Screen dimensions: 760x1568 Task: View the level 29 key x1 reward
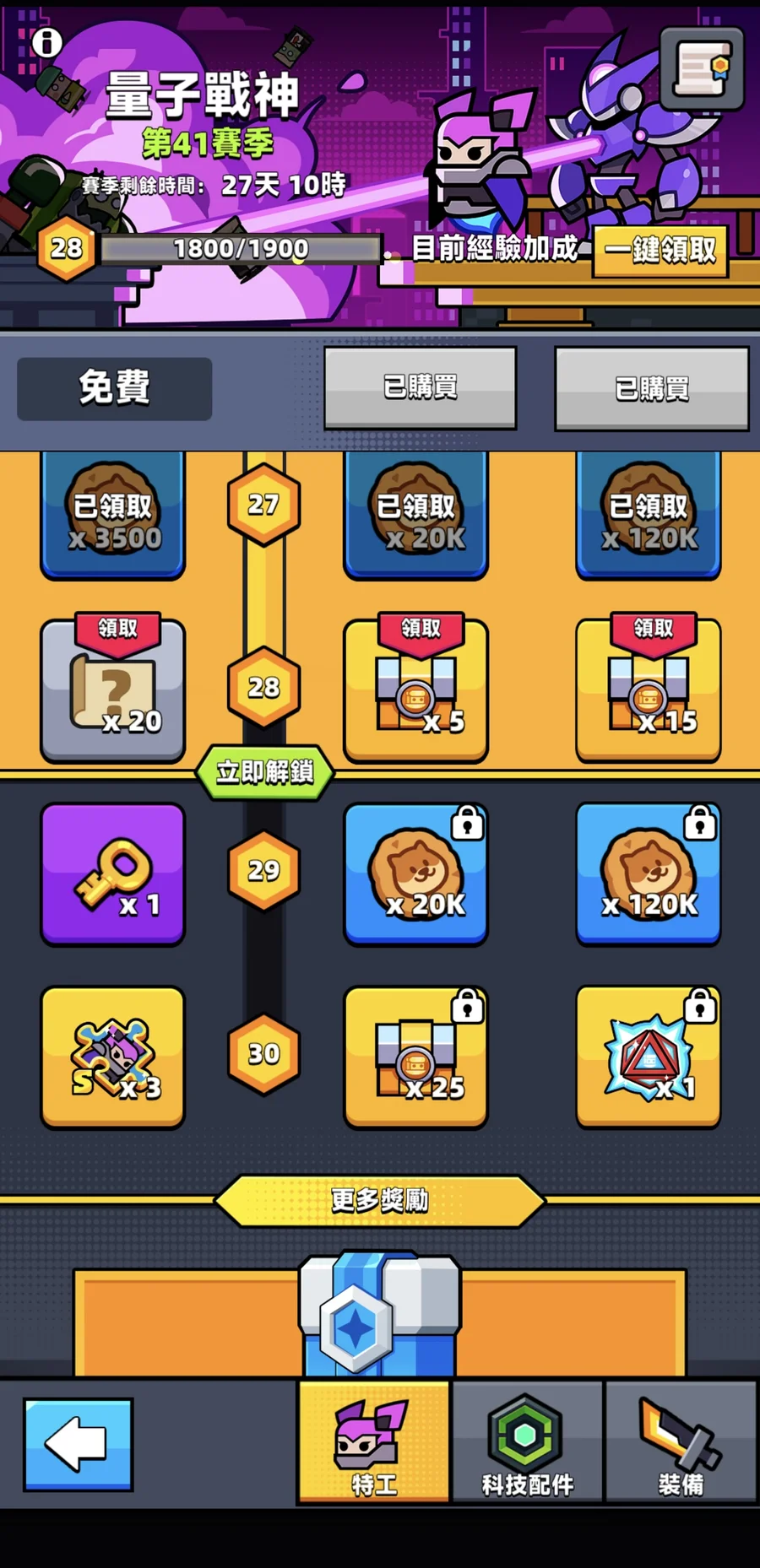(x=113, y=874)
